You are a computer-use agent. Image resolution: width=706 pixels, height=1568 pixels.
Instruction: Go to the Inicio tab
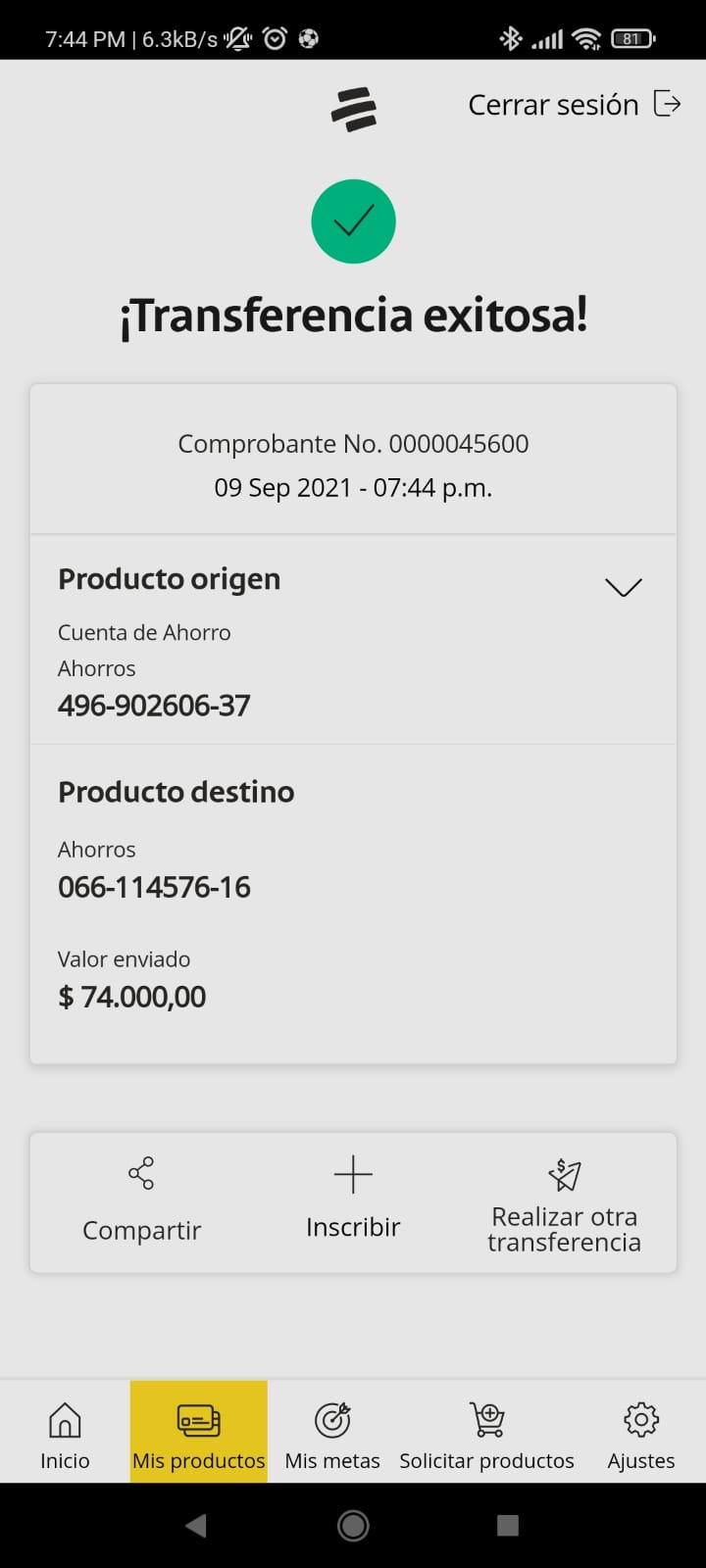65,1436
